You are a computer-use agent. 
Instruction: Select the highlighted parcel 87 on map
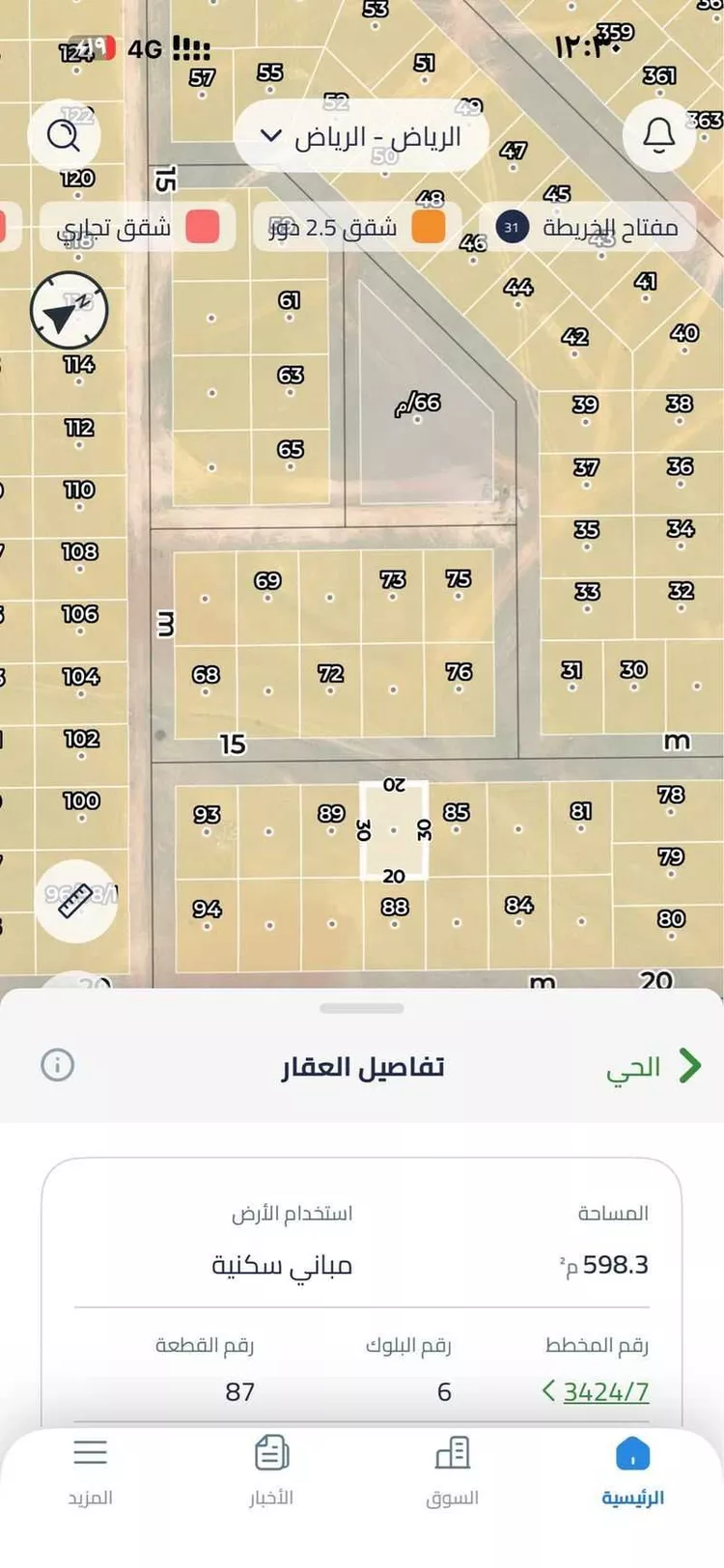(x=392, y=830)
